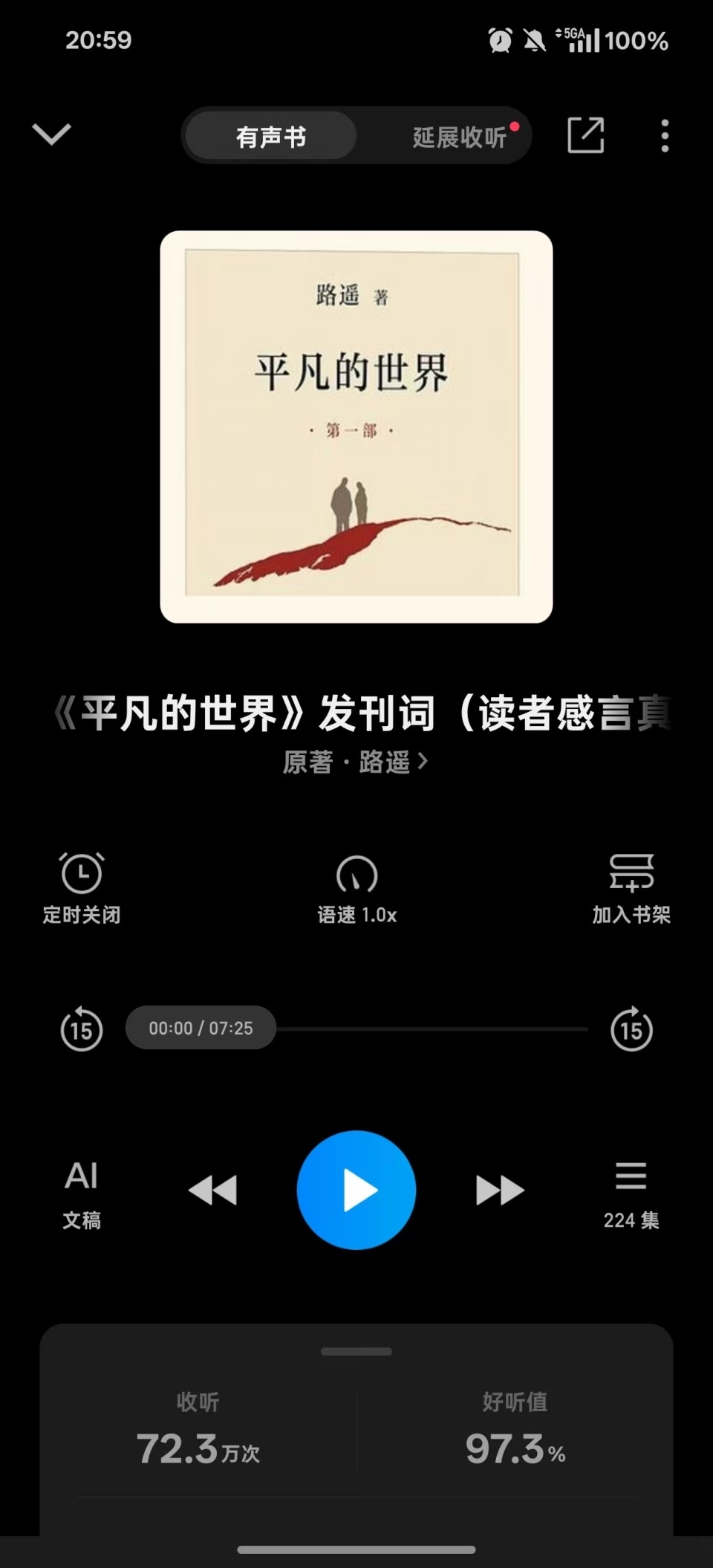Start playing the audiobook
This screenshot has height=1568, width=713.
356,1190
